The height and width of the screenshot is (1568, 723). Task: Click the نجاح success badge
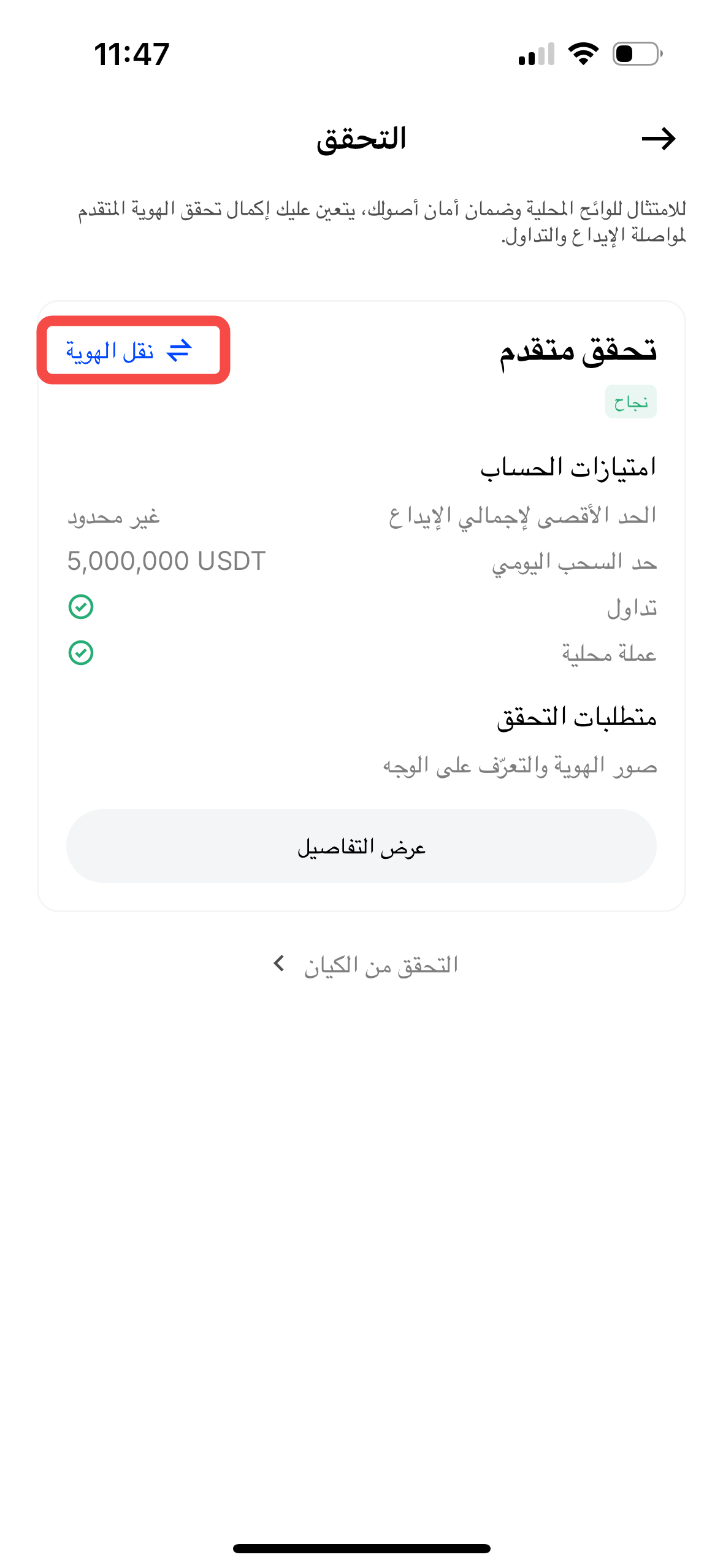point(630,402)
